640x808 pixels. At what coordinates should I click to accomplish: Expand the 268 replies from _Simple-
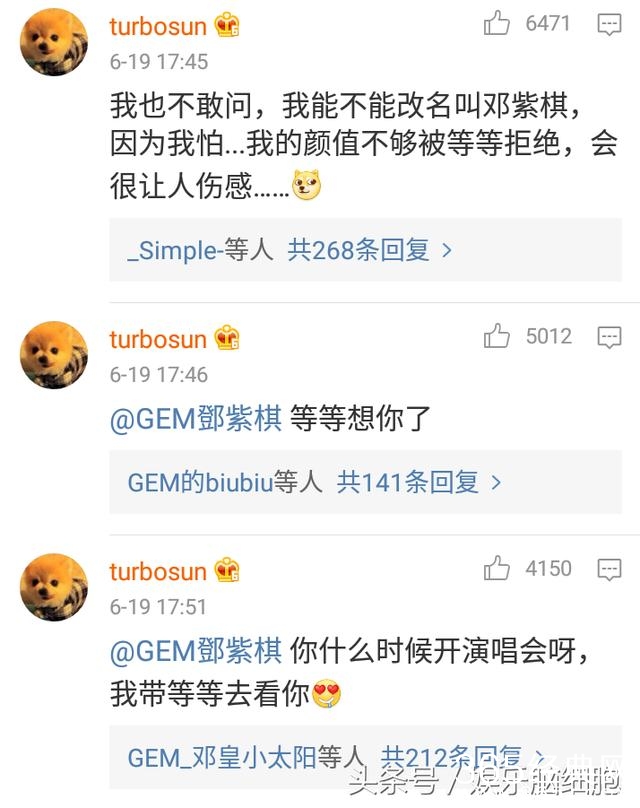(x=370, y=250)
